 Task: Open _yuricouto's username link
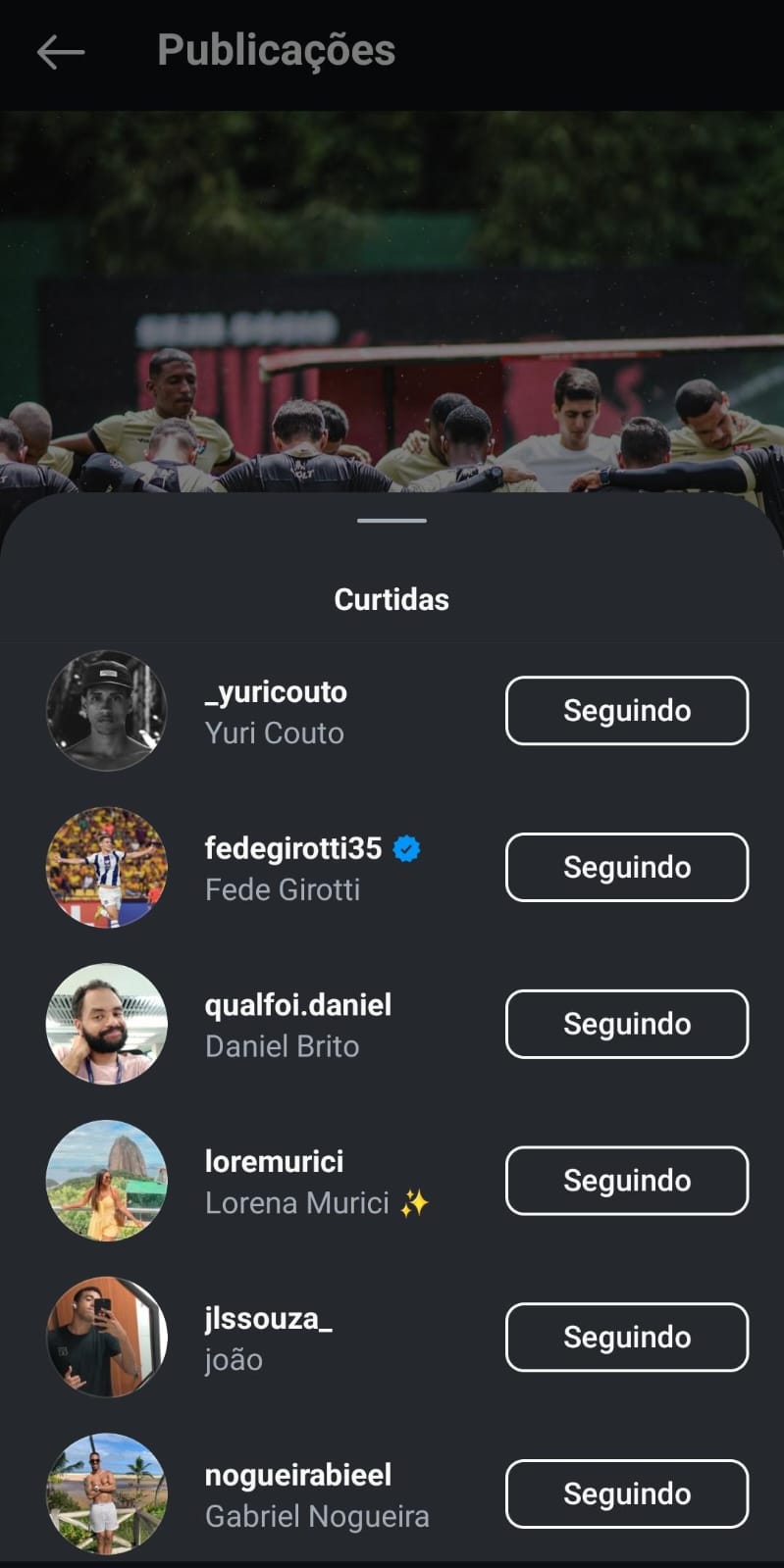pos(276,691)
